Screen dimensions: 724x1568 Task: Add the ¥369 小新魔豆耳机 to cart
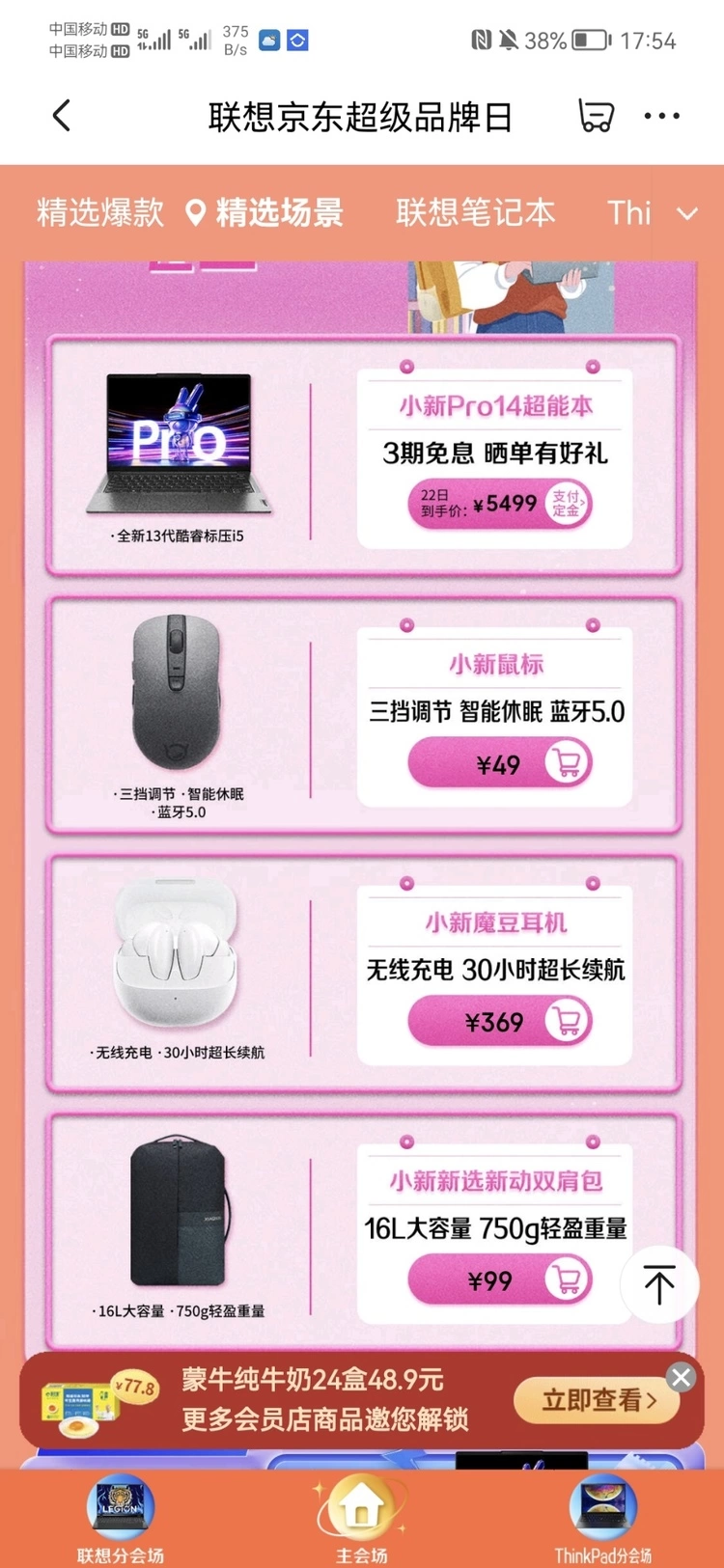[568, 1021]
